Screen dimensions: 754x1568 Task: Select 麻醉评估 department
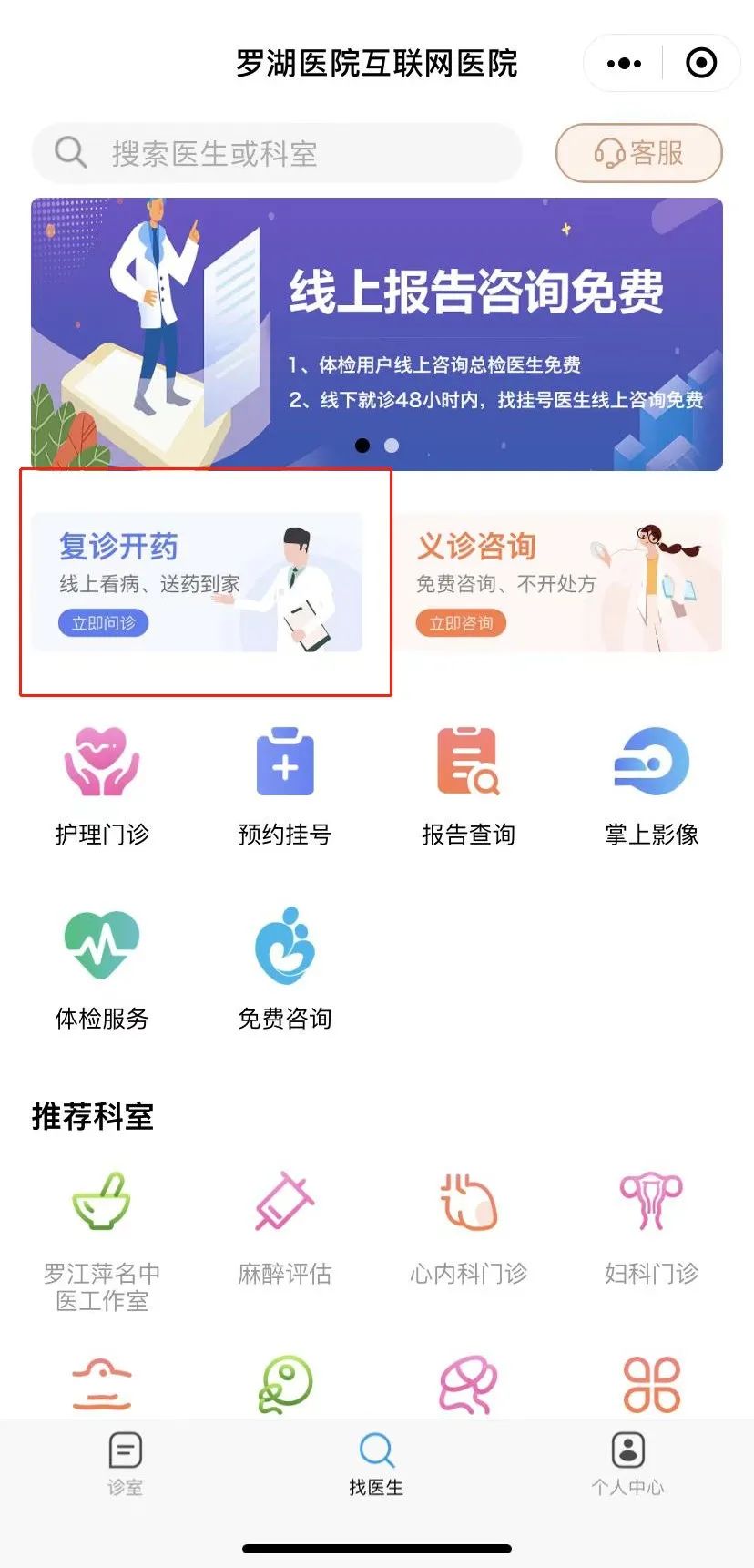pyautogui.click(x=285, y=1227)
